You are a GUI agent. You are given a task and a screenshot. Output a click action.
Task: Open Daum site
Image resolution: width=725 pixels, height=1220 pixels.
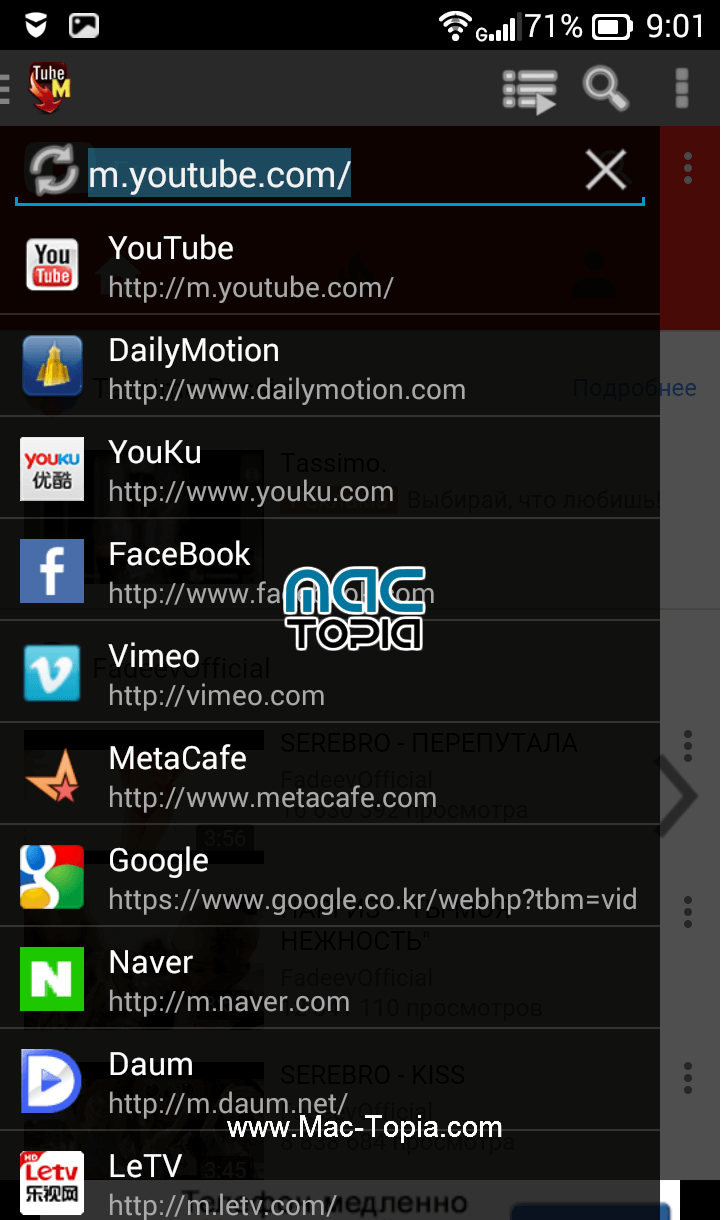[330, 1082]
